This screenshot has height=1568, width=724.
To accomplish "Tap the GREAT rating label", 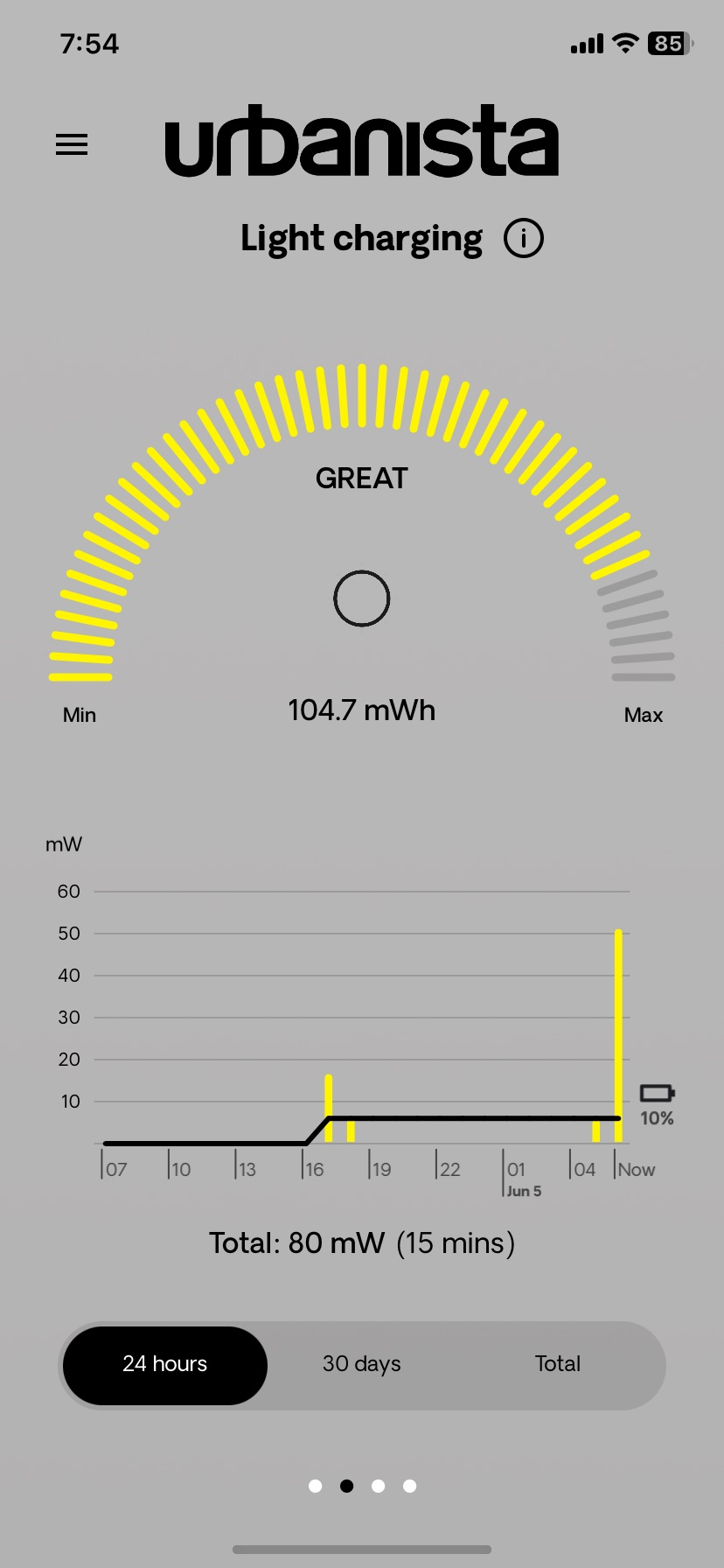I will [x=361, y=478].
